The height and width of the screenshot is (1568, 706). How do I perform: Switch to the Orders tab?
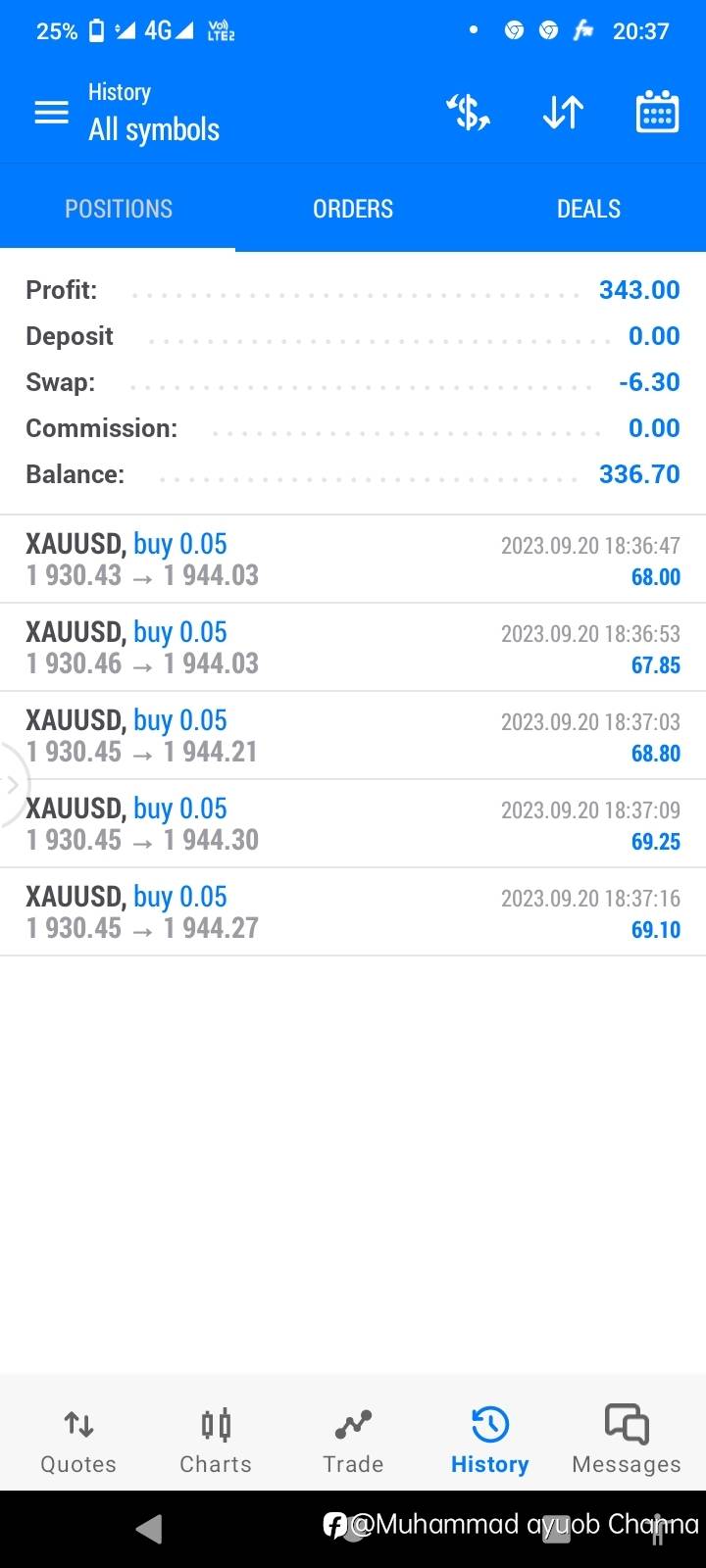(x=353, y=209)
